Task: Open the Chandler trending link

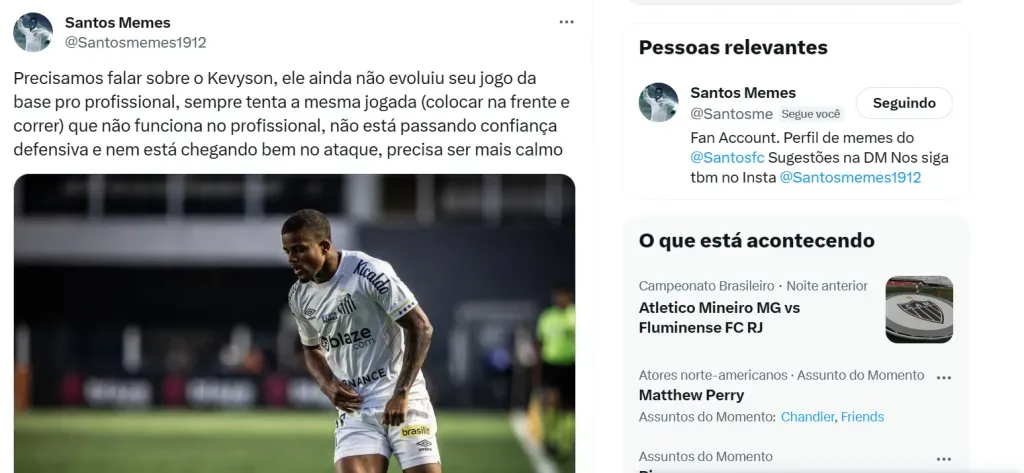Action: 808,416
